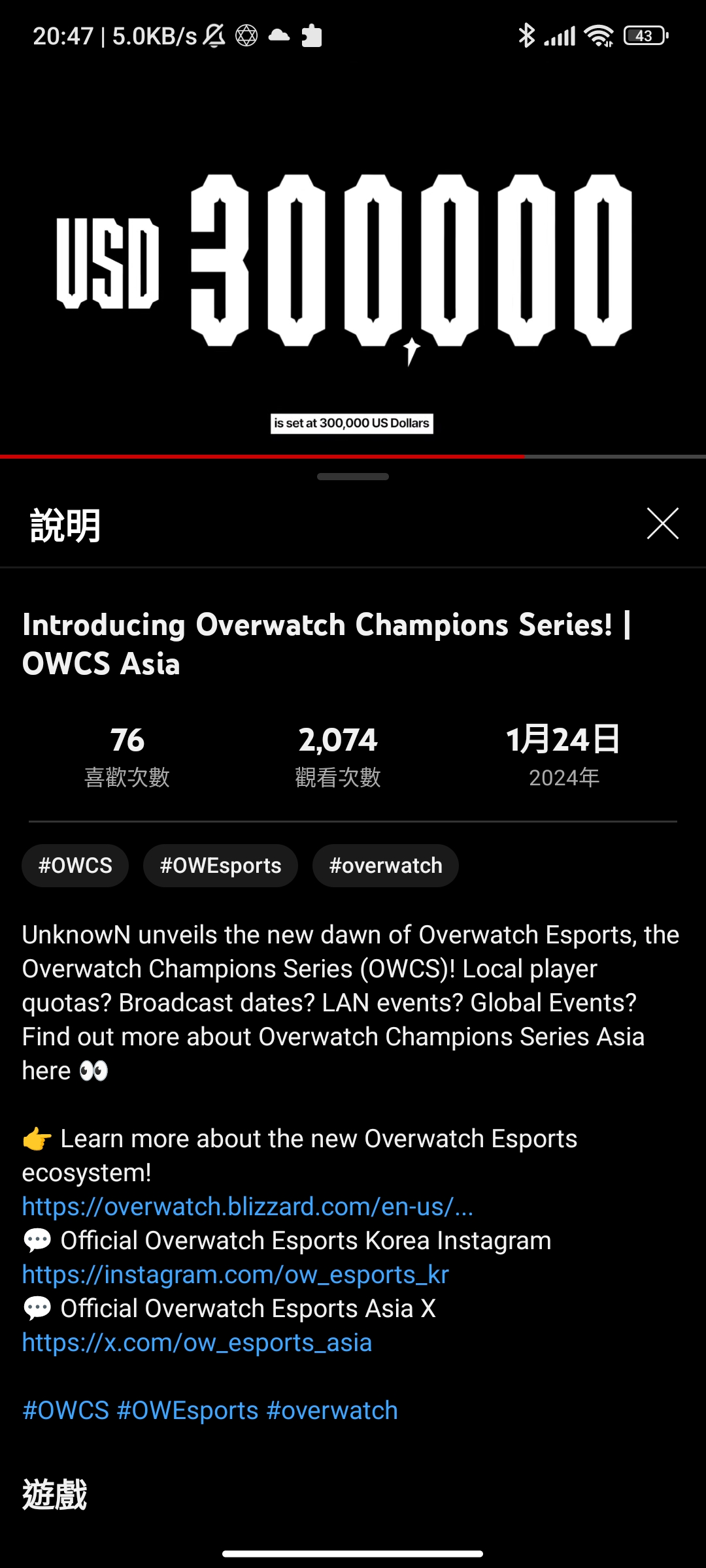Expand the truncated overwatch.blizzard.com link
706x1568 pixels.
coord(248,1206)
